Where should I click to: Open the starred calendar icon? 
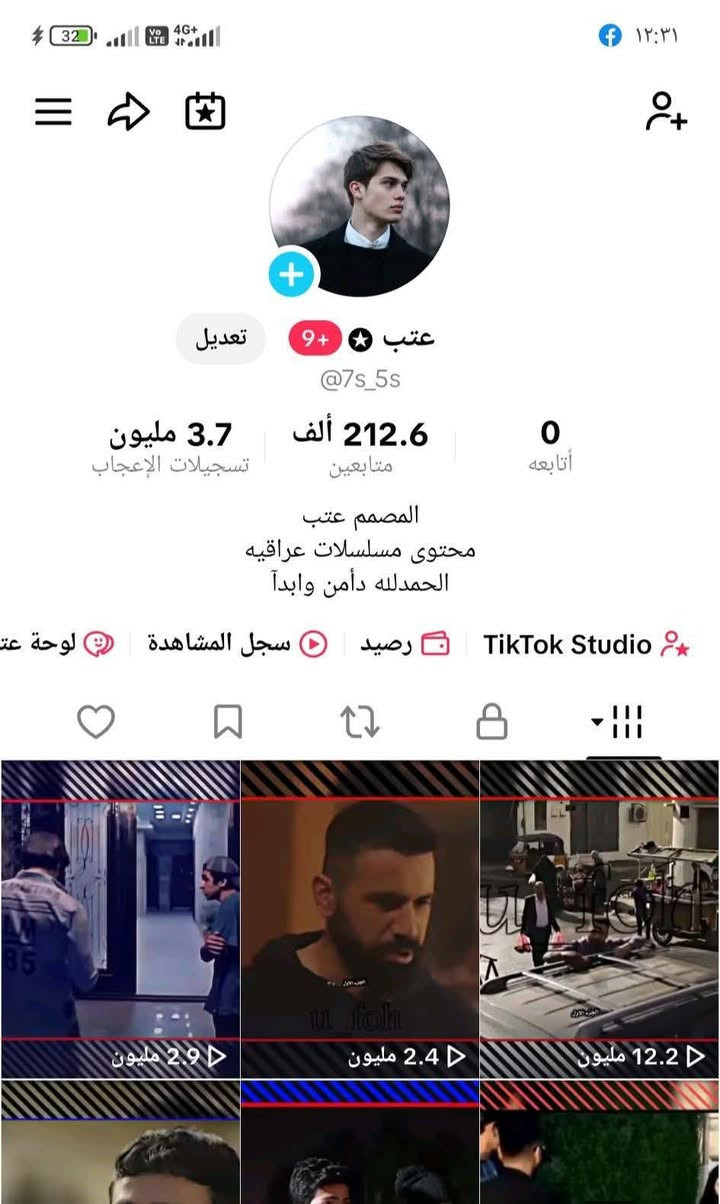pyautogui.click(x=205, y=111)
